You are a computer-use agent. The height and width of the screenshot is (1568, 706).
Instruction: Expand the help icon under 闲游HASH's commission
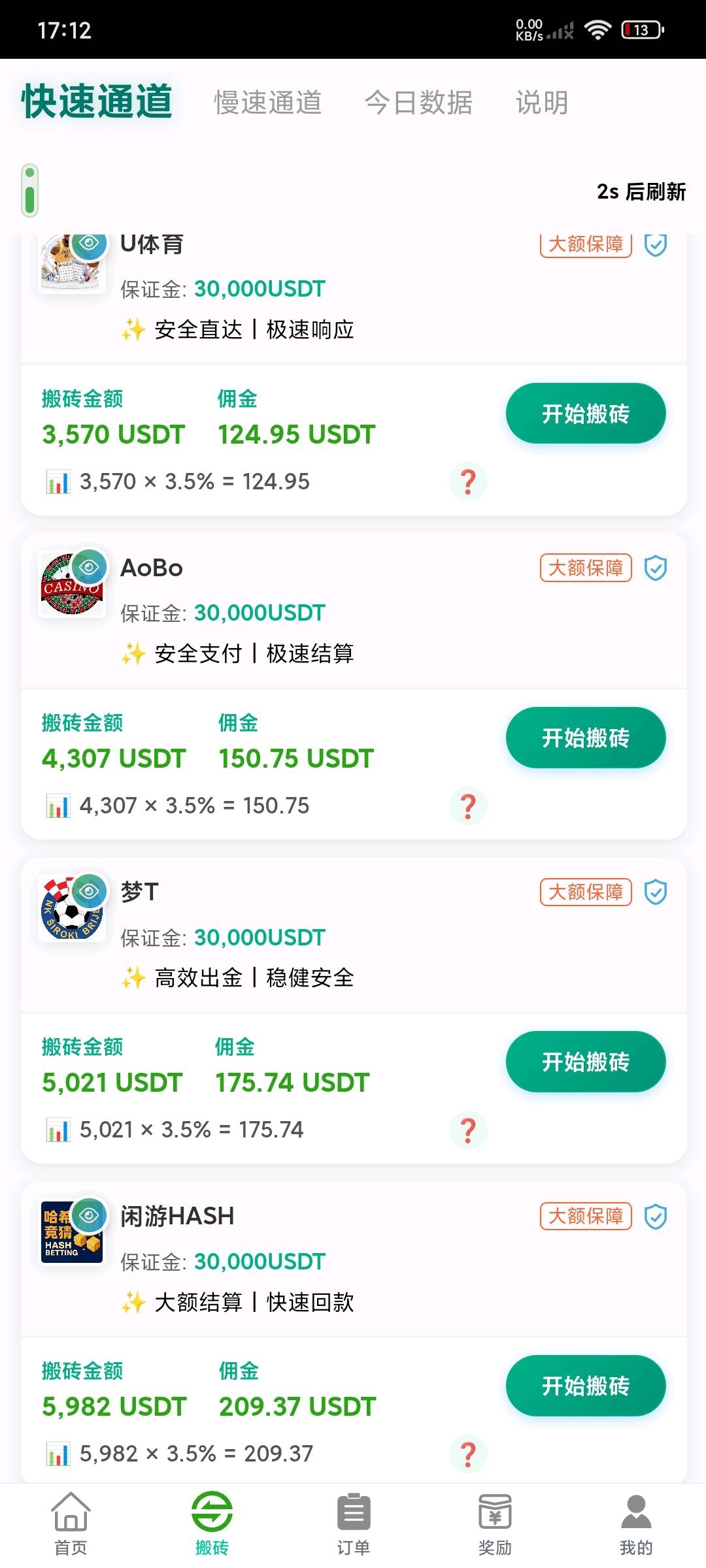(467, 1454)
